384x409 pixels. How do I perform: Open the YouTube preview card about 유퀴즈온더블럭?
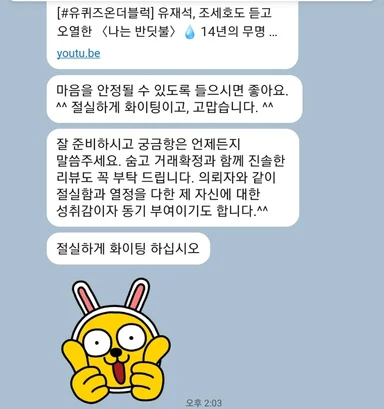(x=172, y=34)
